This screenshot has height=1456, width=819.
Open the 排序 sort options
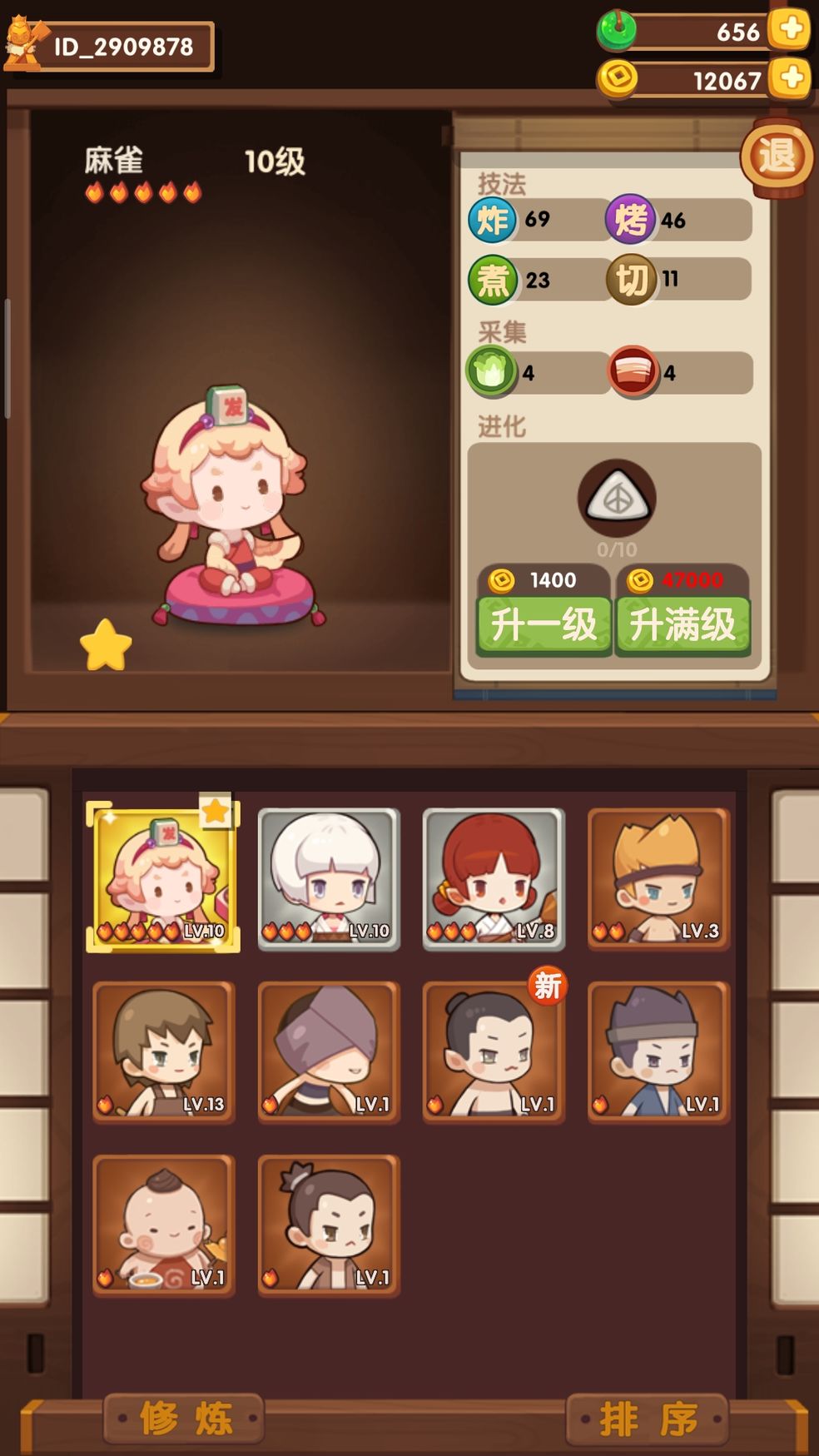648,1419
